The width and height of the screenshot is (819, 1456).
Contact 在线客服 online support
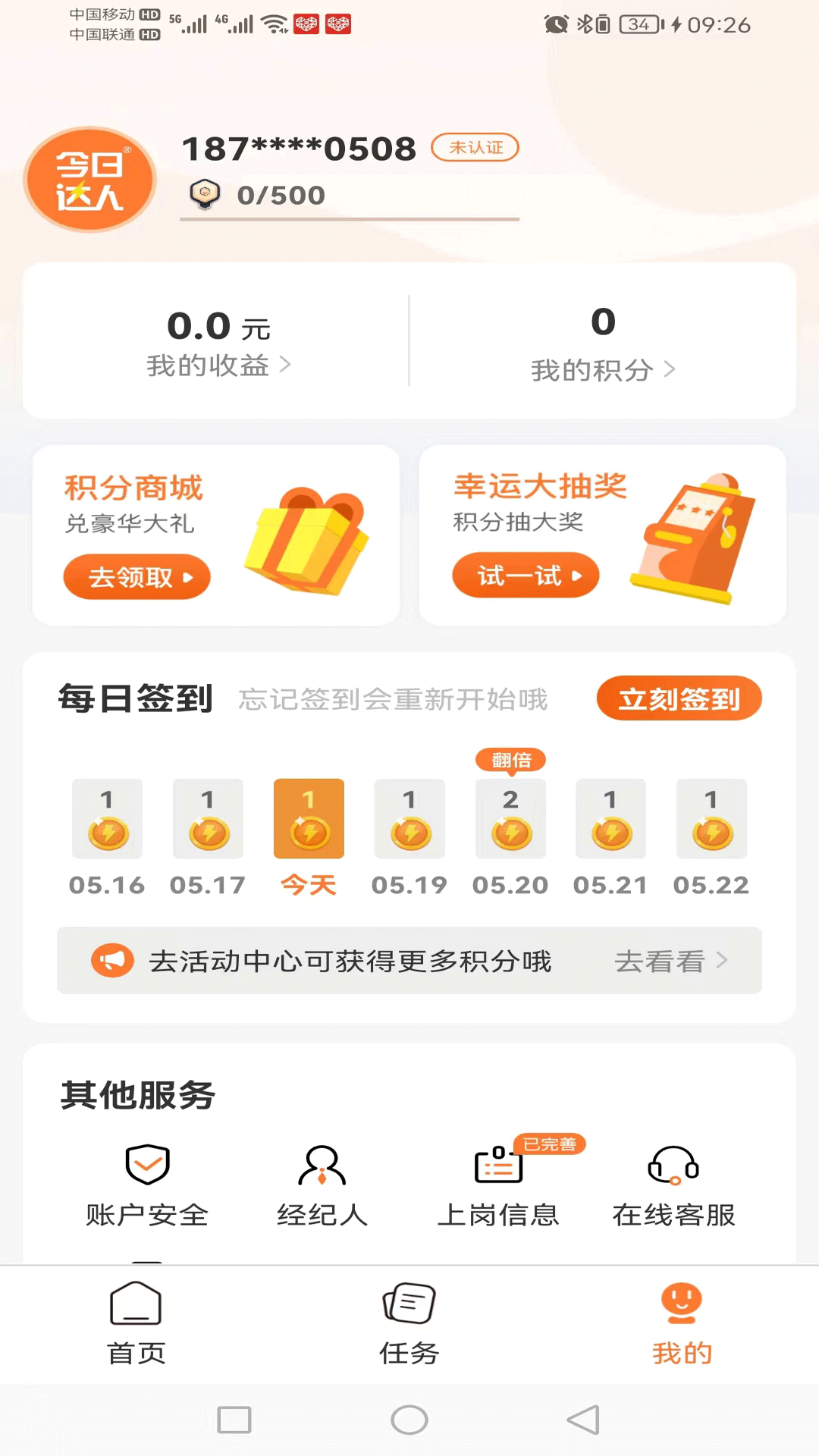(674, 1185)
